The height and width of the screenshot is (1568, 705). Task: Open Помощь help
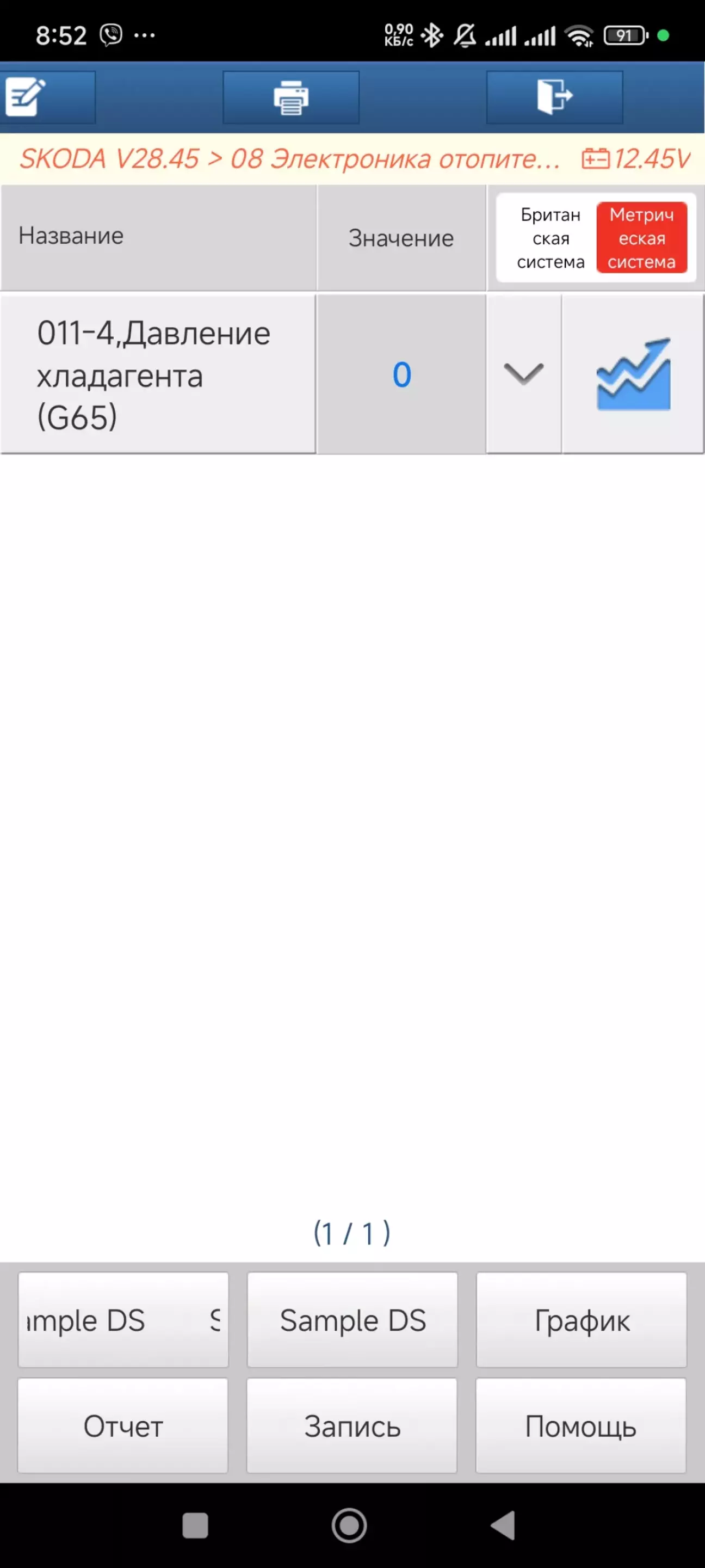click(x=581, y=1425)
